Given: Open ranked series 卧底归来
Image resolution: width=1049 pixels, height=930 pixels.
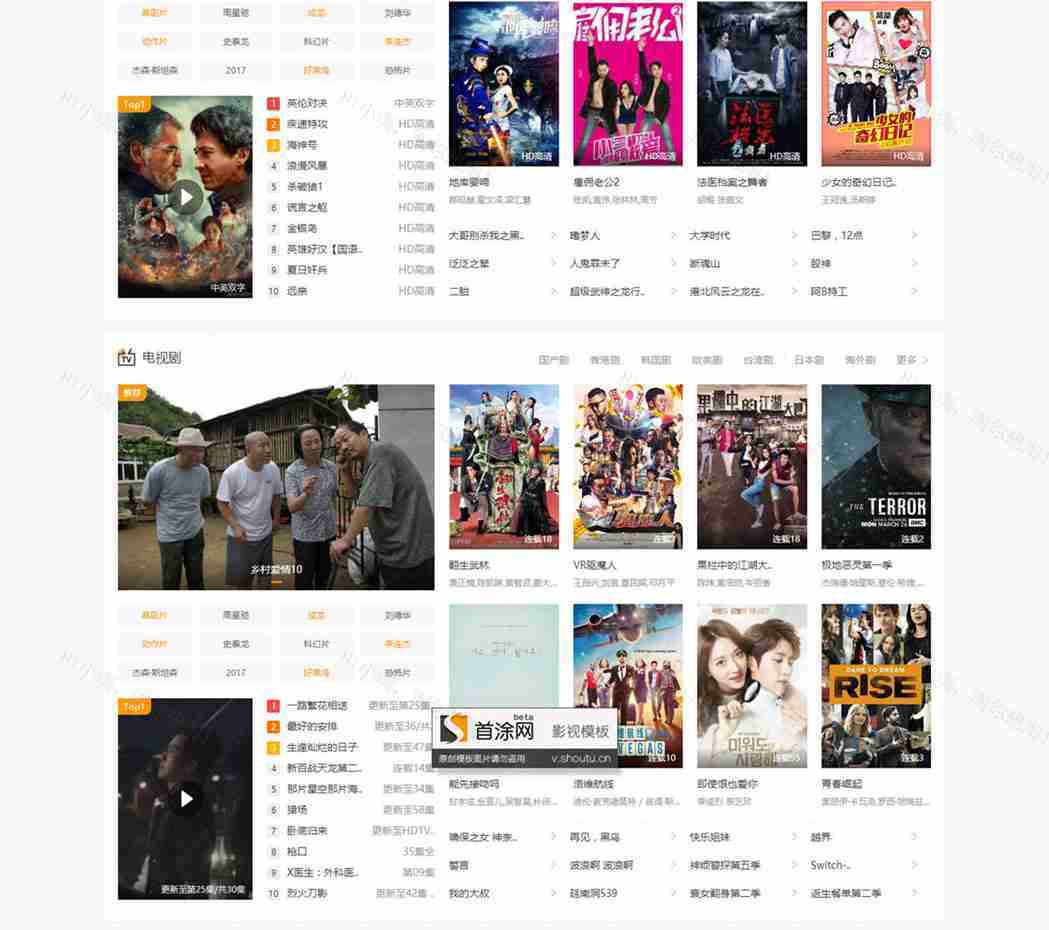Looking at the screenshot, I should [307, 831].
